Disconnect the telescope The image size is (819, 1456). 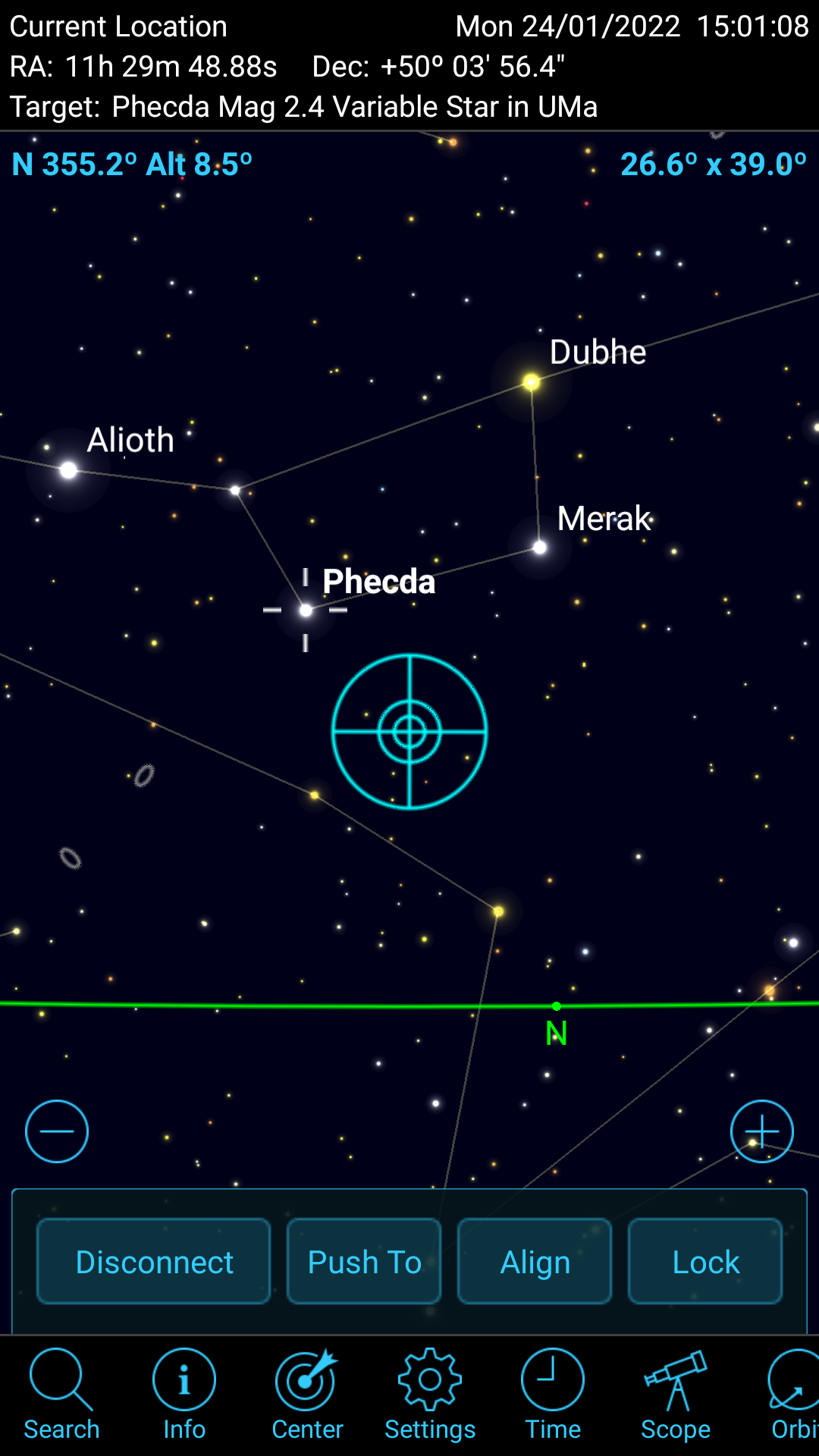pos(154,1262)
